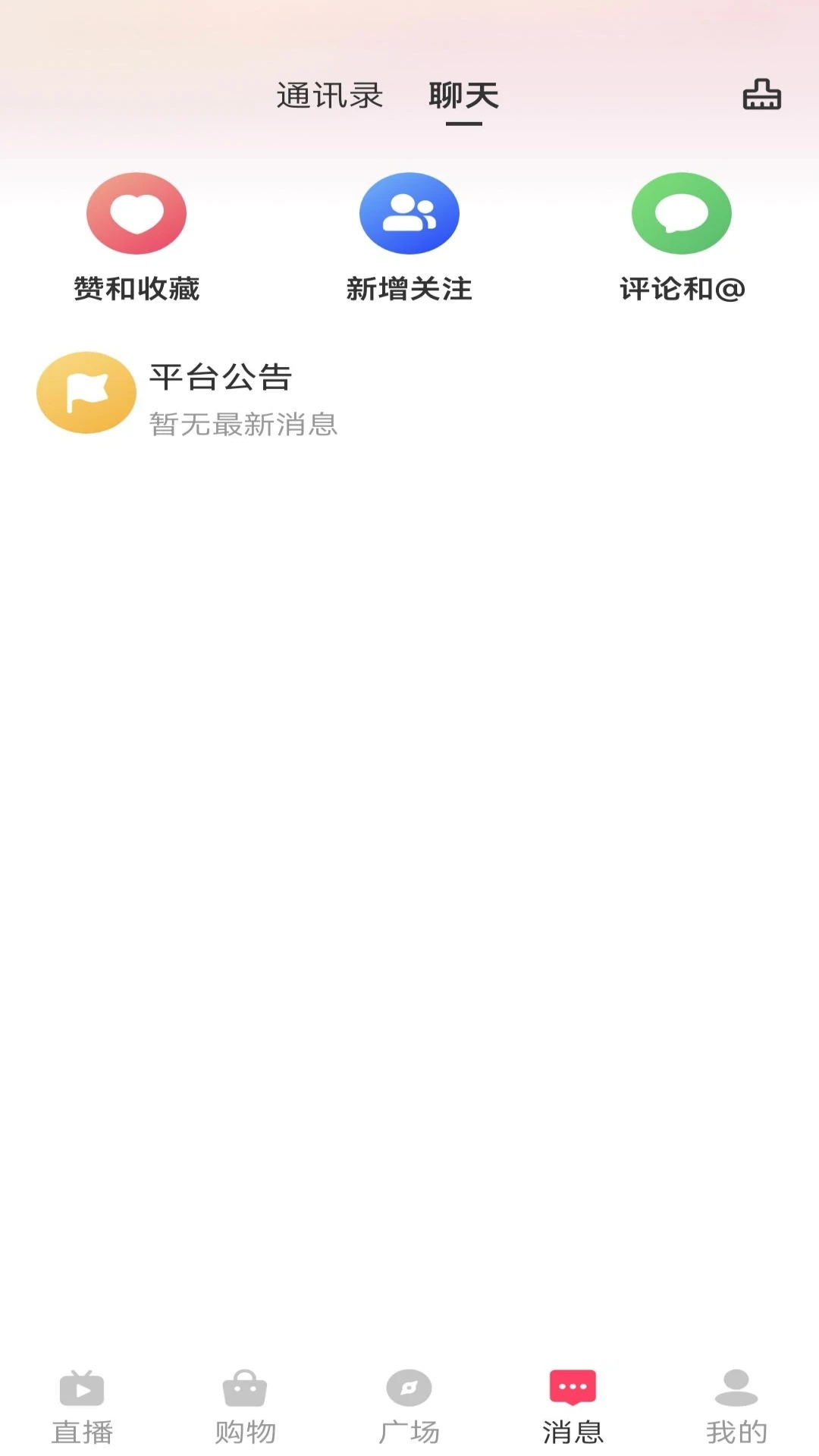Switch to the 通讯录 contacts tab

coord(329,95)
